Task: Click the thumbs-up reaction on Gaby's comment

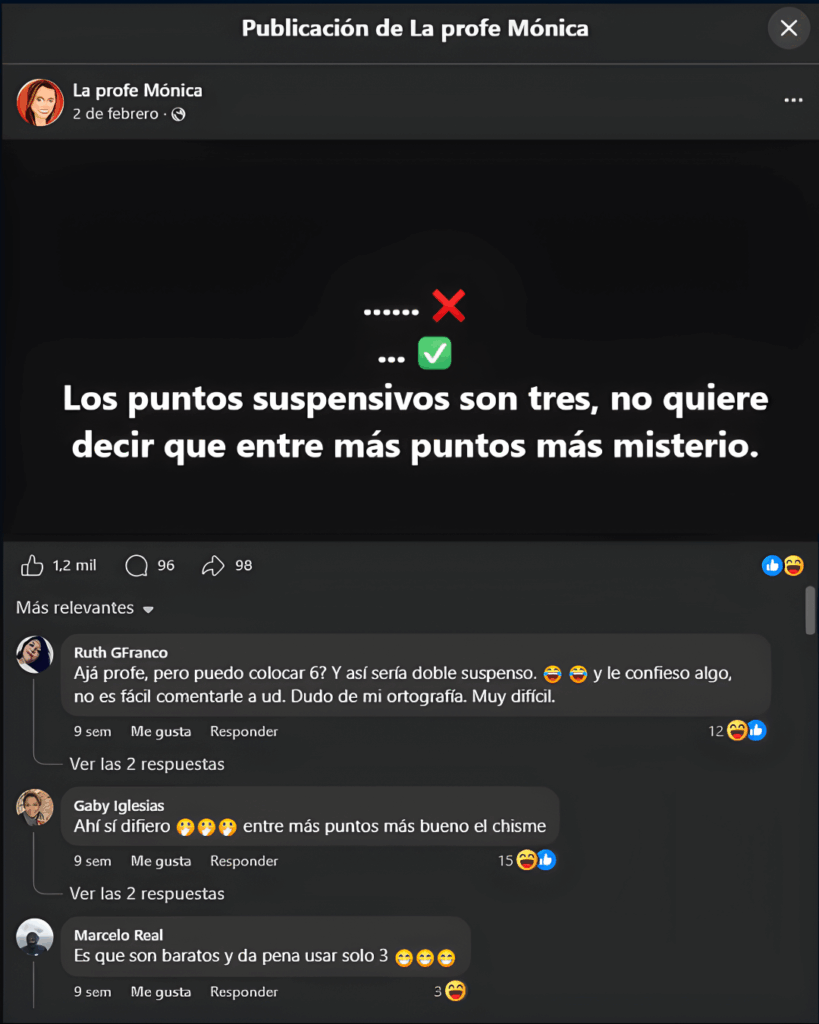Action: pyautogui.click(x=546, y=860)
